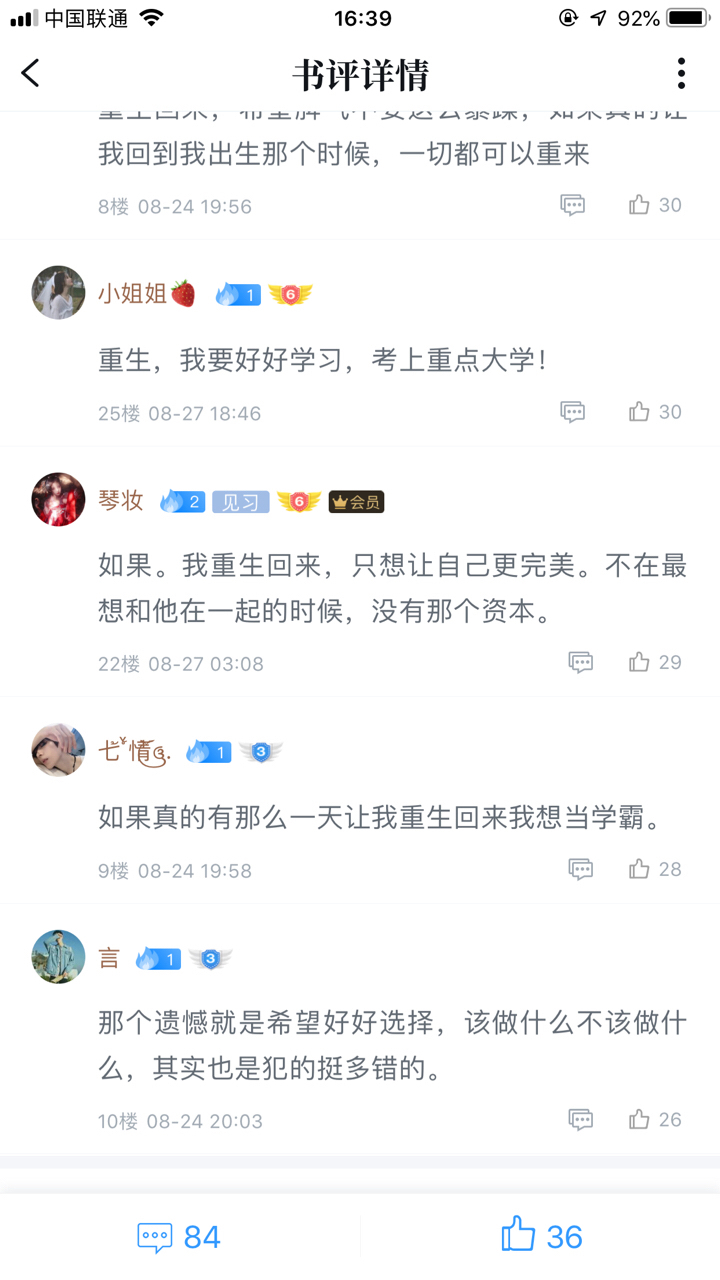The height and width of the screenshot is (1280, 720).
Task: Like the 8楼 comment
Action: pos(640,205)
